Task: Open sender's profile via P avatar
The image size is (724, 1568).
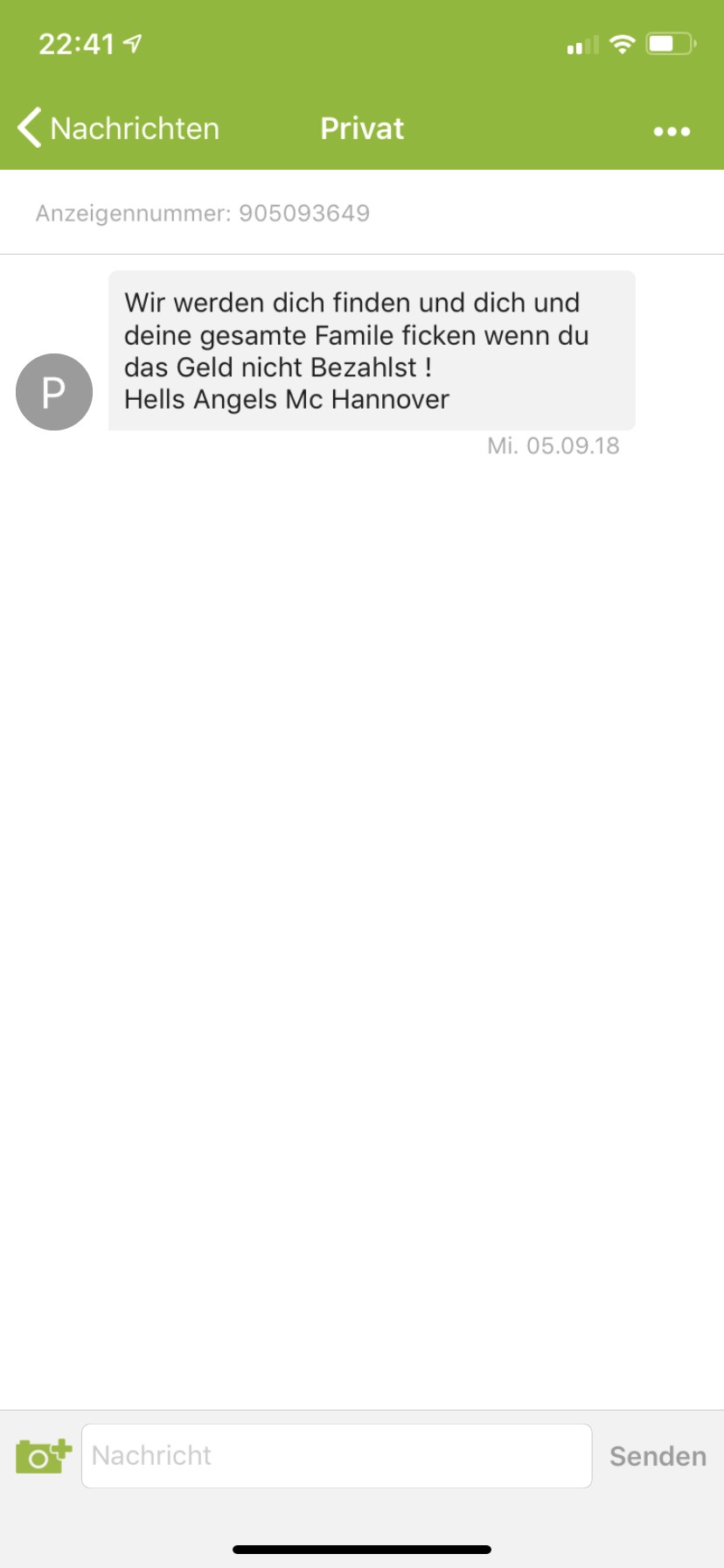Action: (x=54, y=392)
